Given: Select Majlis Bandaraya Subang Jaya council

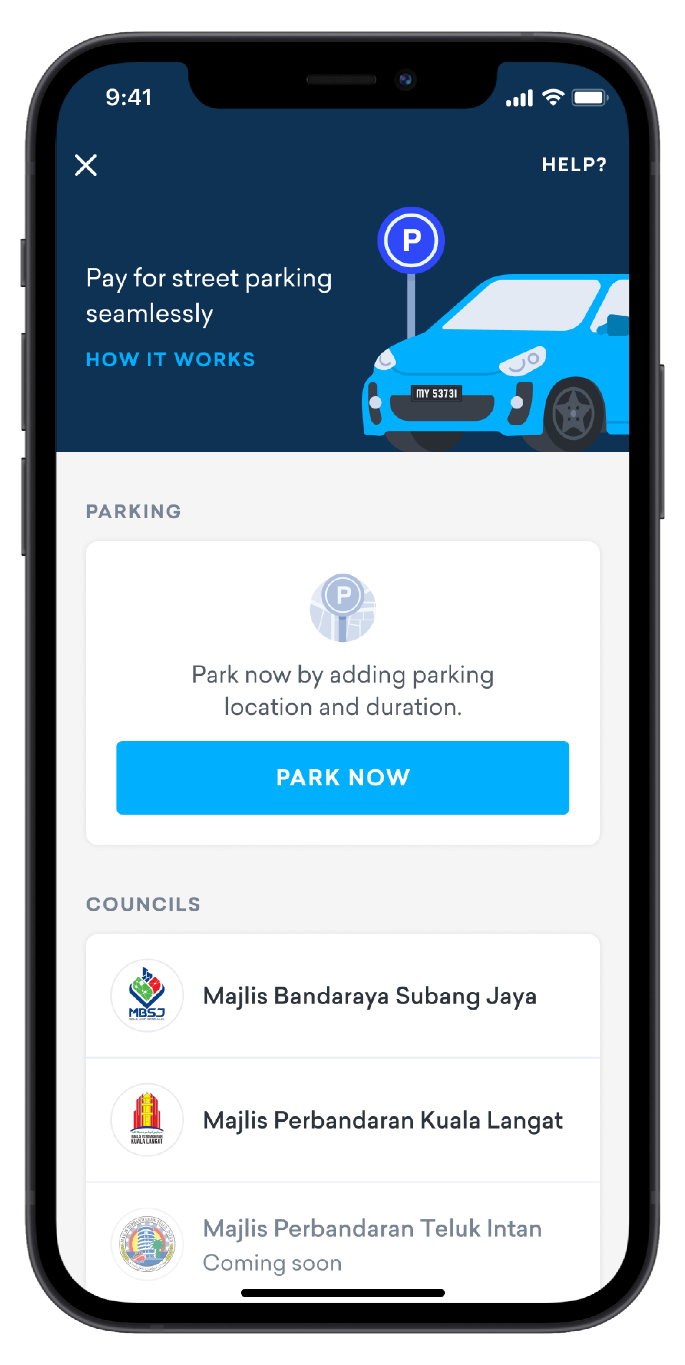Looking at the screenshot, I should coord(342,996).
